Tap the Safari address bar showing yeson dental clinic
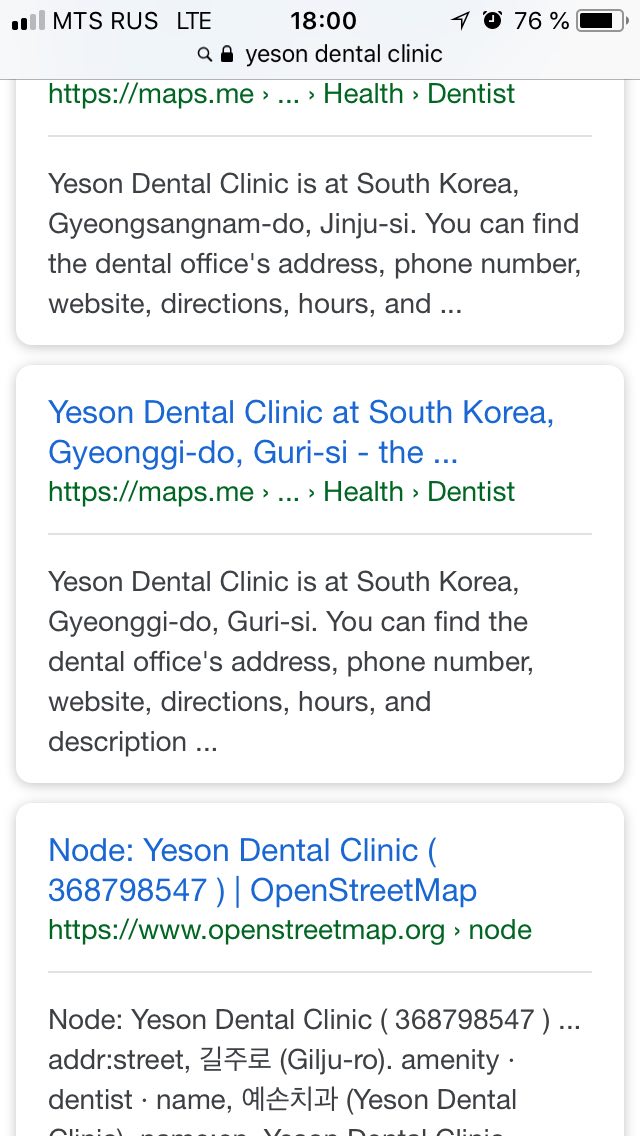The height and width of the screenshot is (1136, 640). [320, 54]
